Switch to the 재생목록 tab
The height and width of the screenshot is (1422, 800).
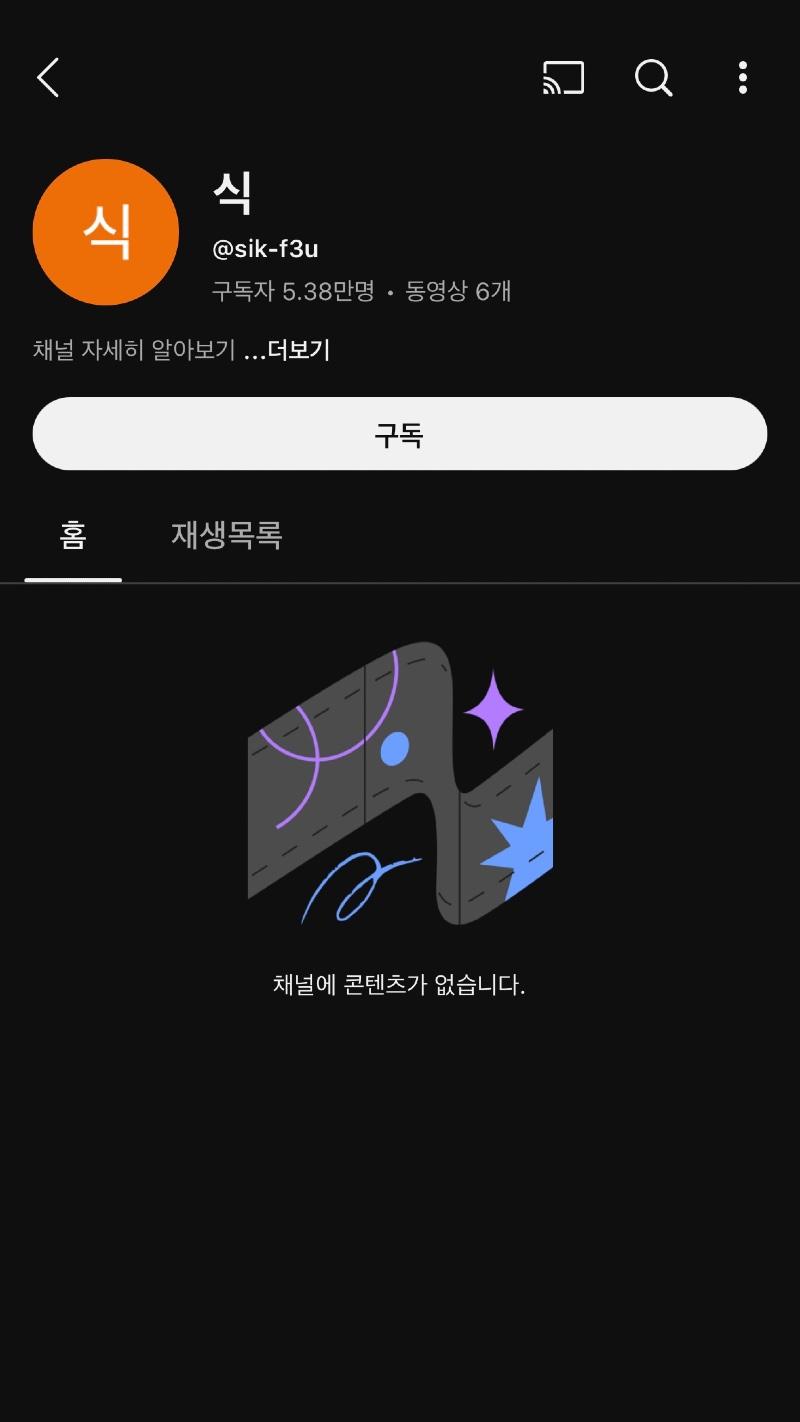[227, 536]
